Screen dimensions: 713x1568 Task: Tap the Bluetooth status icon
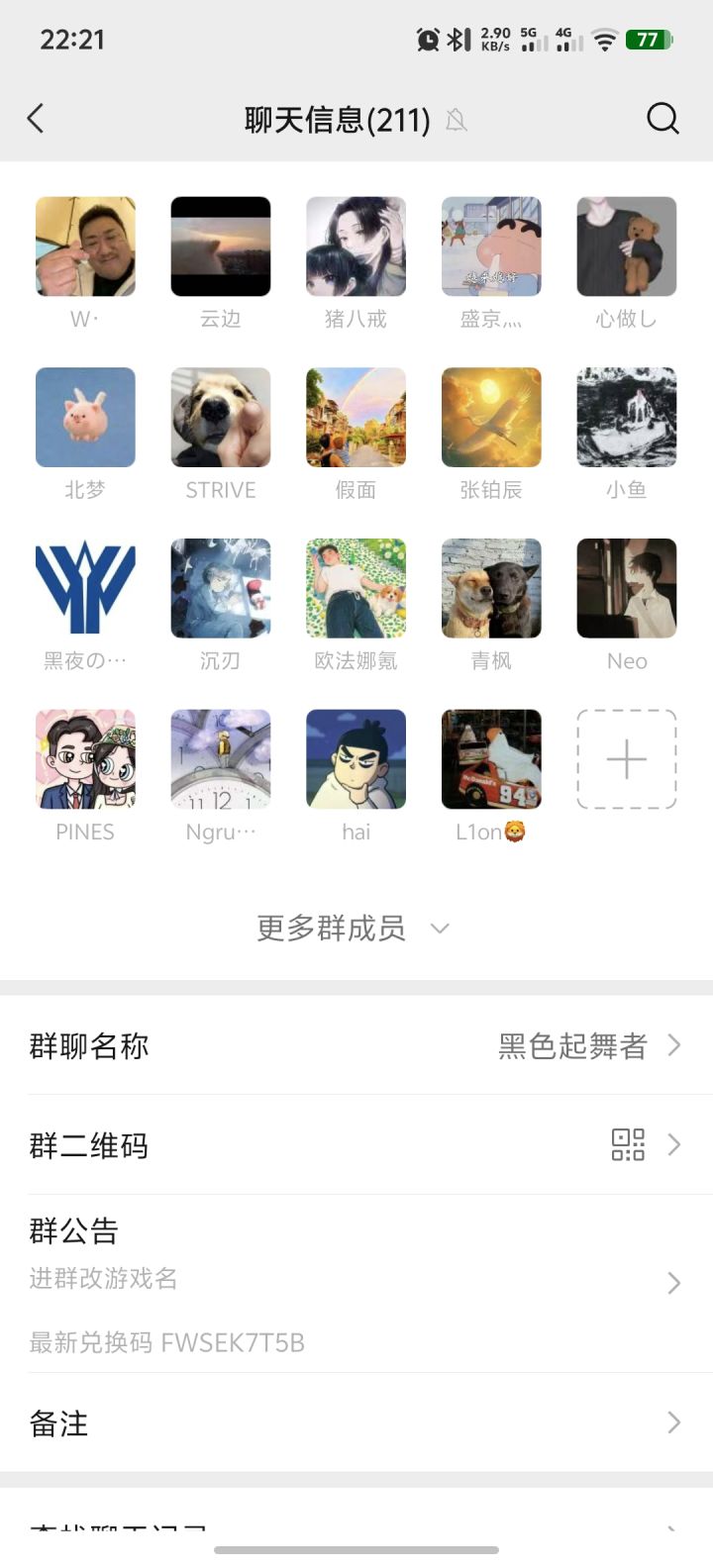[455, 40]
